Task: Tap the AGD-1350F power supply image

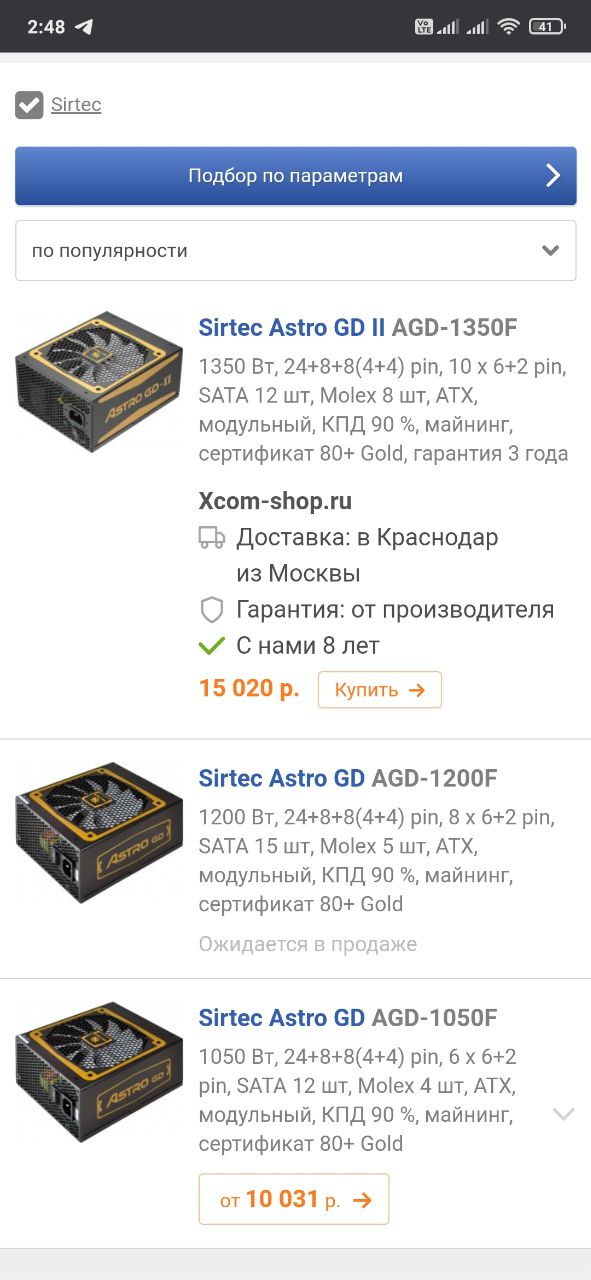Action: tap(99, 381)
